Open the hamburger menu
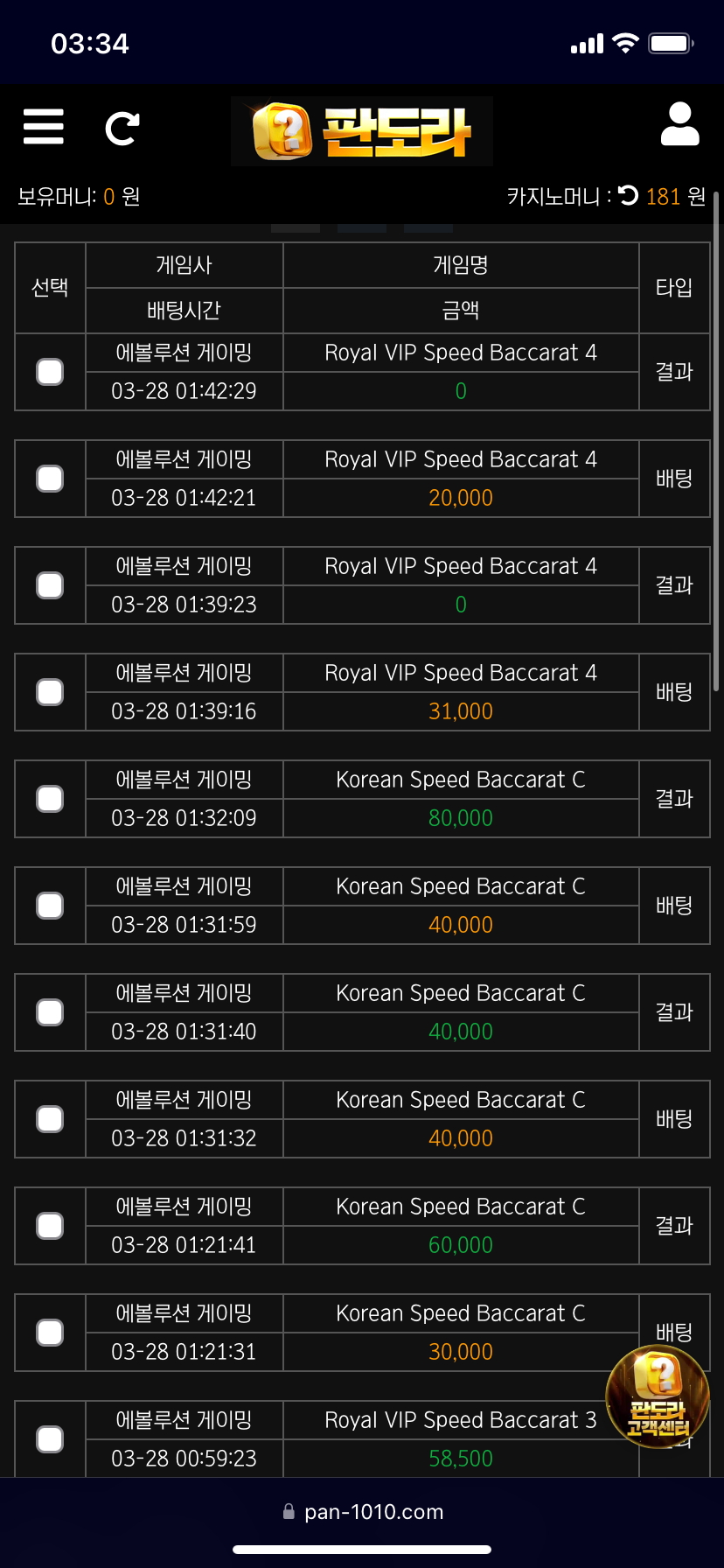724x1568 pixels. [x=43, y=127]
